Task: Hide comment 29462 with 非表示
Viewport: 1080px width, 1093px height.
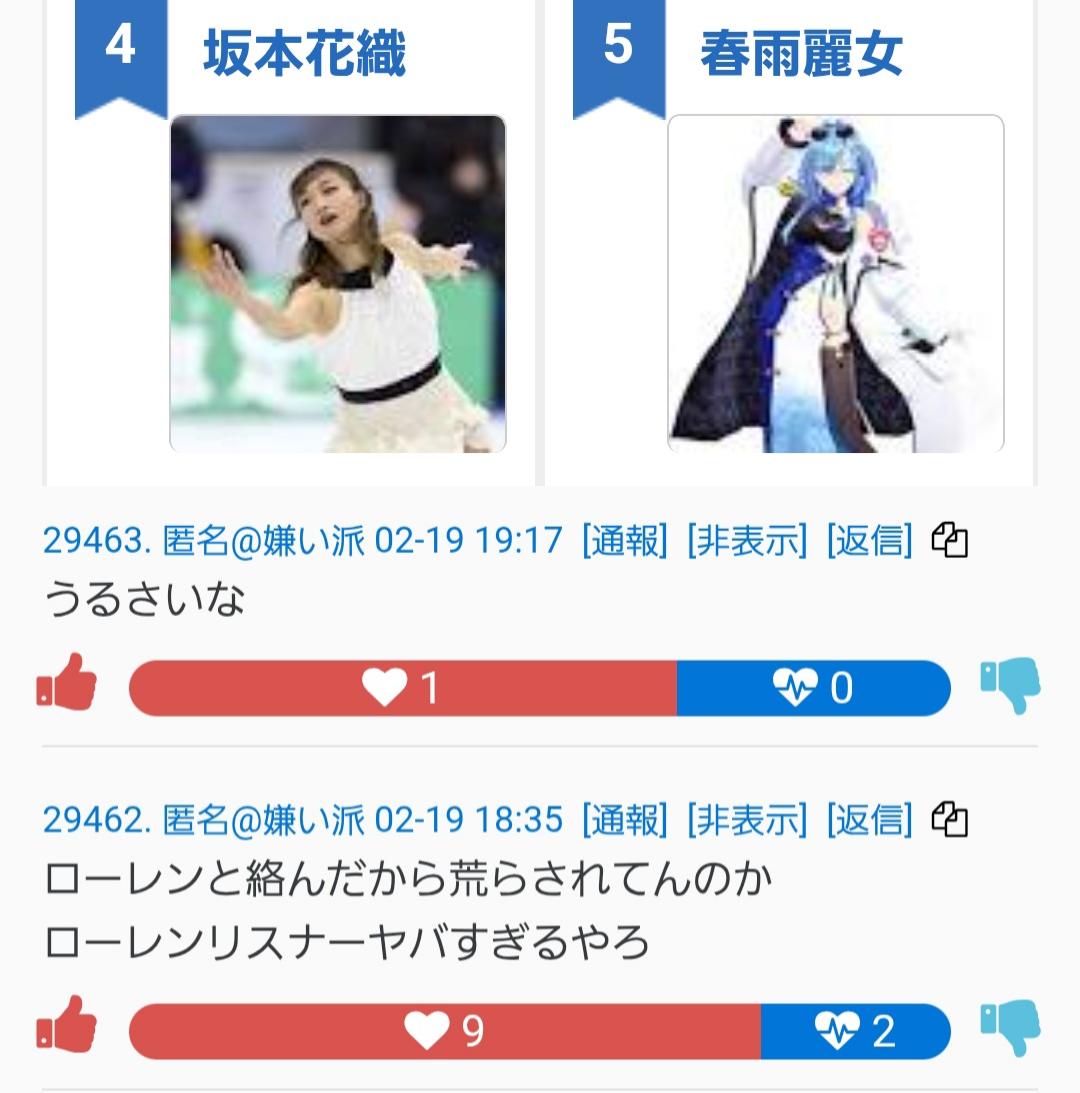Action: point(746,821)
